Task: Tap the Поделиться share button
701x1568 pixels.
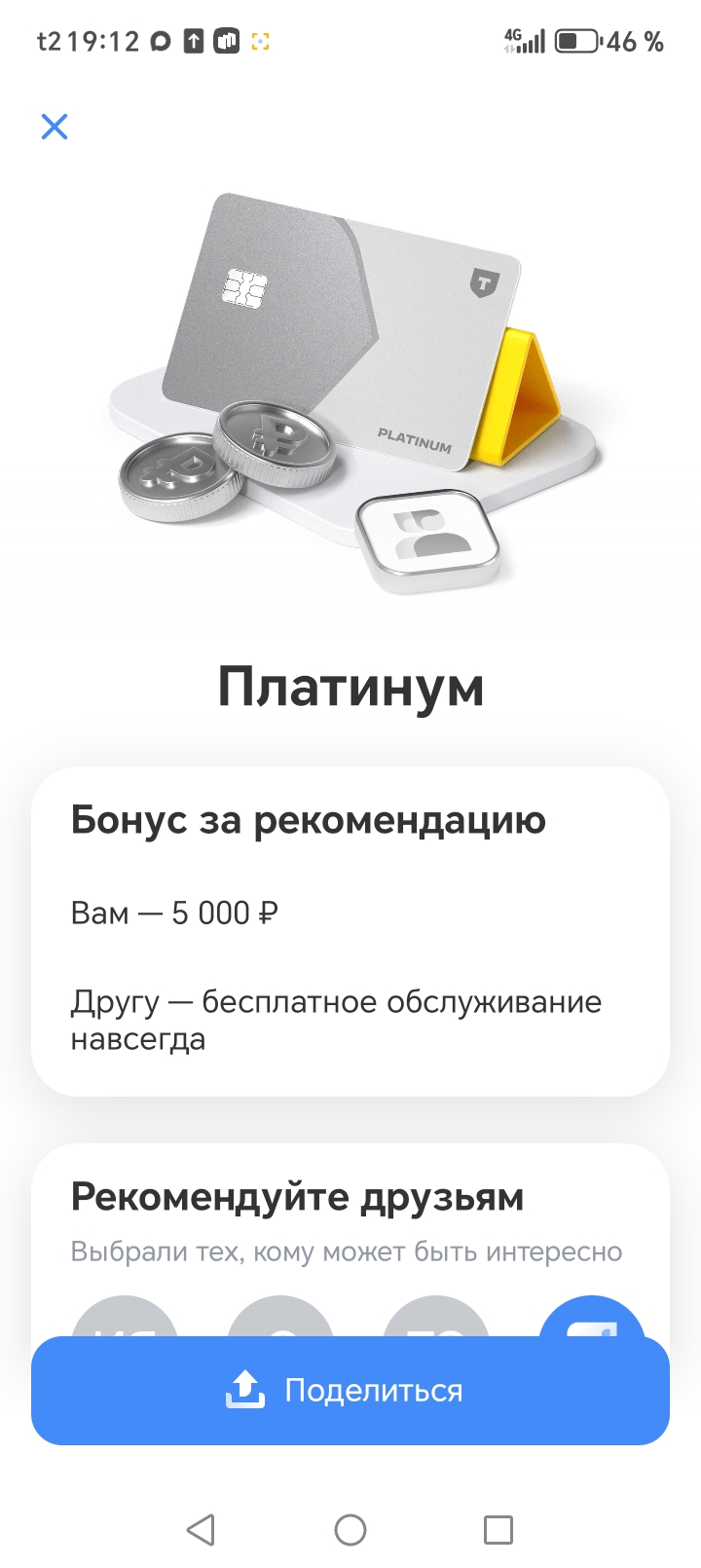Action: pos(350,1390)
